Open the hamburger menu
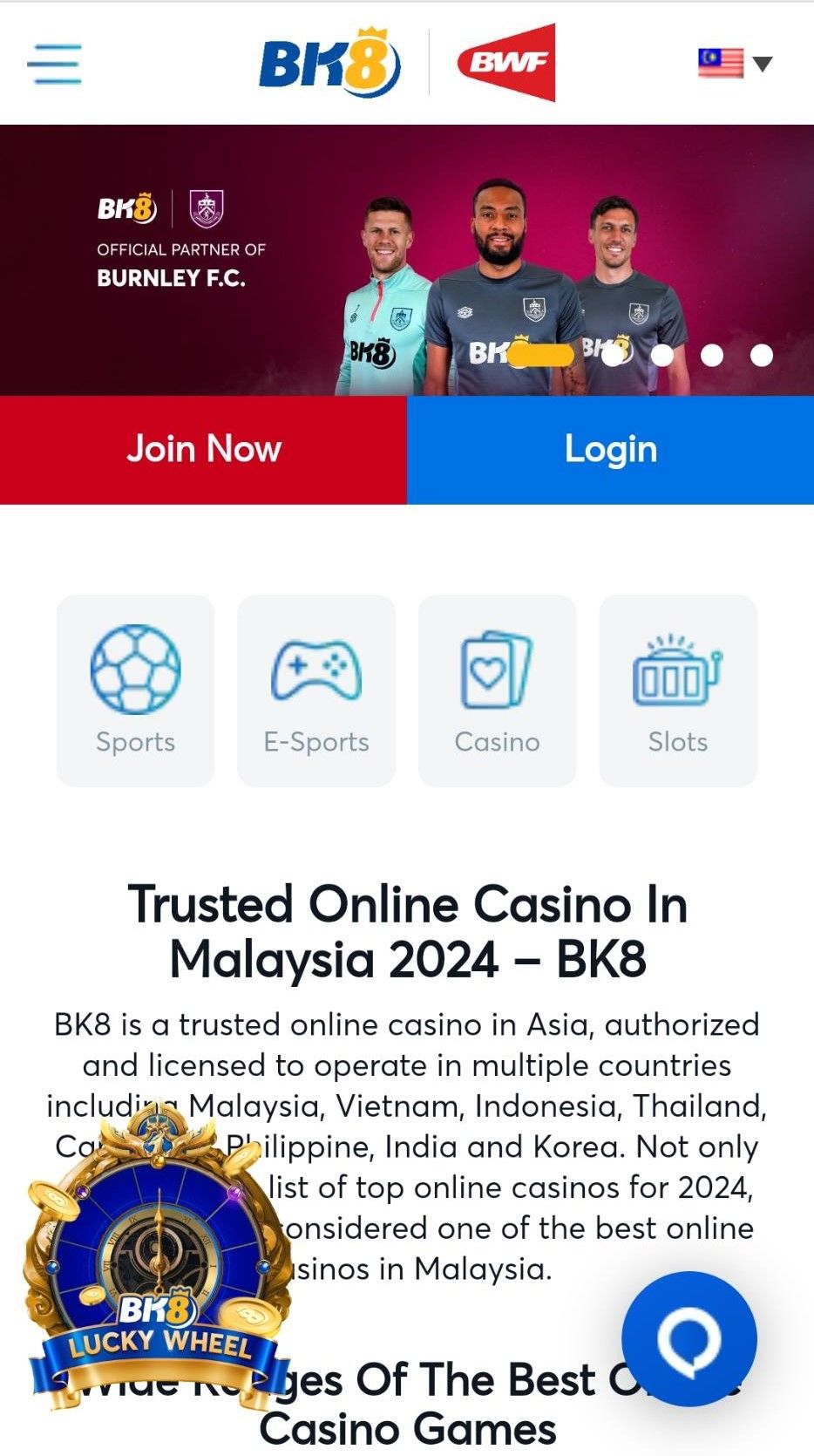814x1456 pixels. pyautogui.click(x=54, y=64)
